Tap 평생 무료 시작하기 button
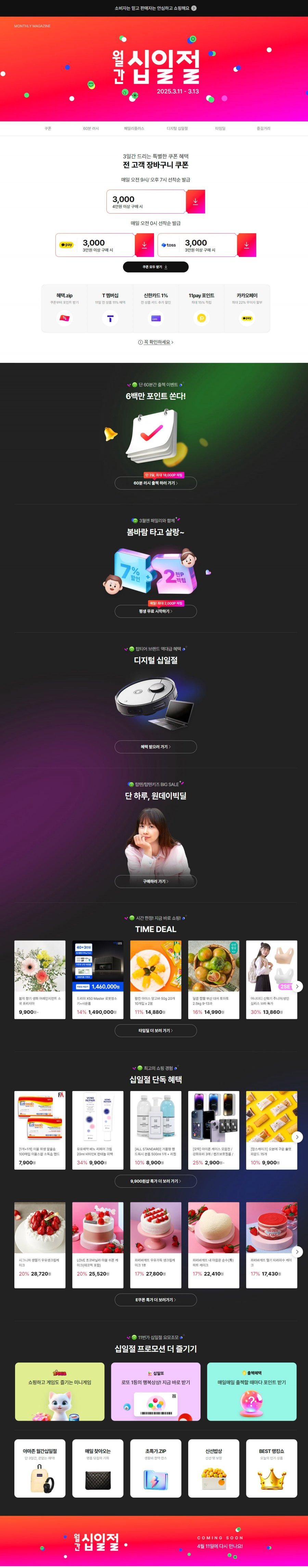 pyautogui.click(x=155, y=611)
